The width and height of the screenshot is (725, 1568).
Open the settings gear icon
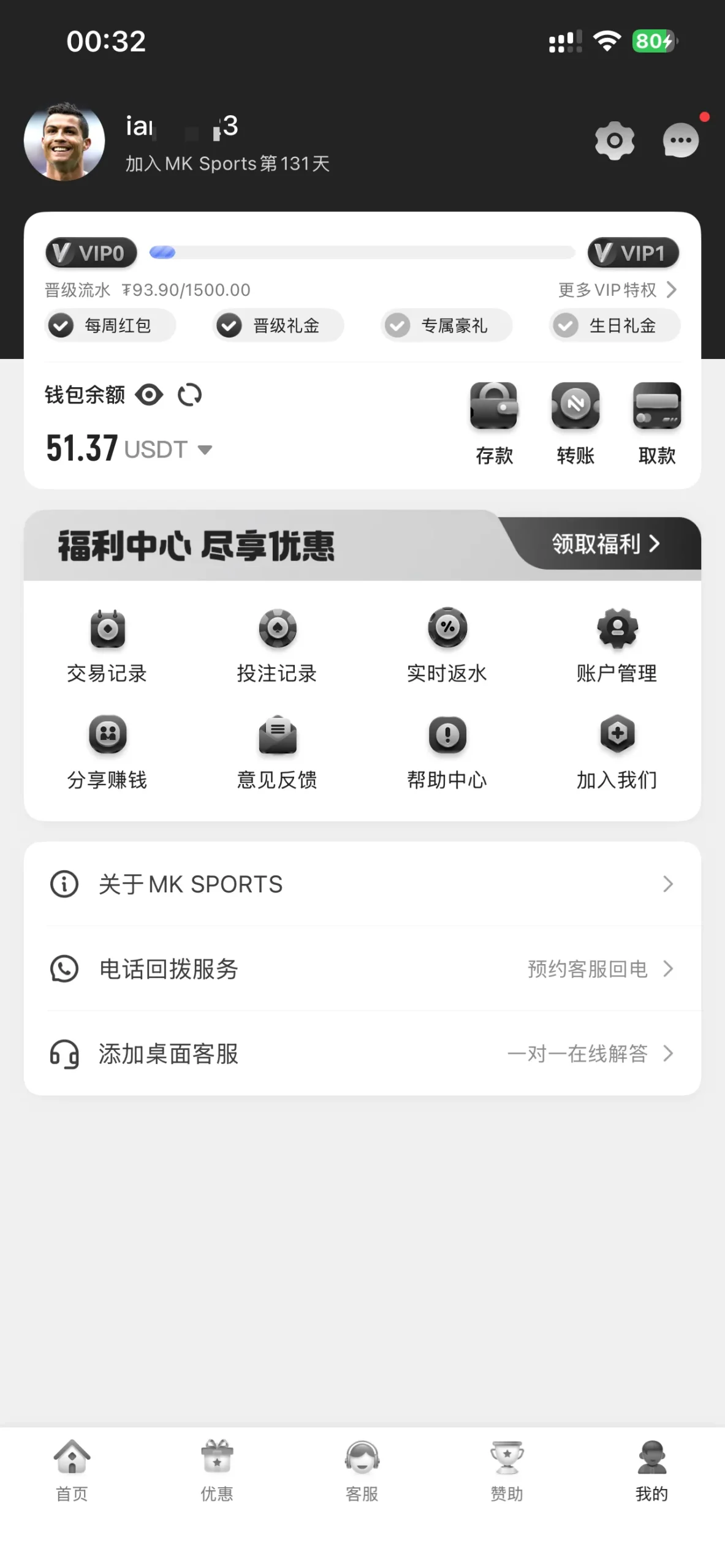(x=614, y=141)
